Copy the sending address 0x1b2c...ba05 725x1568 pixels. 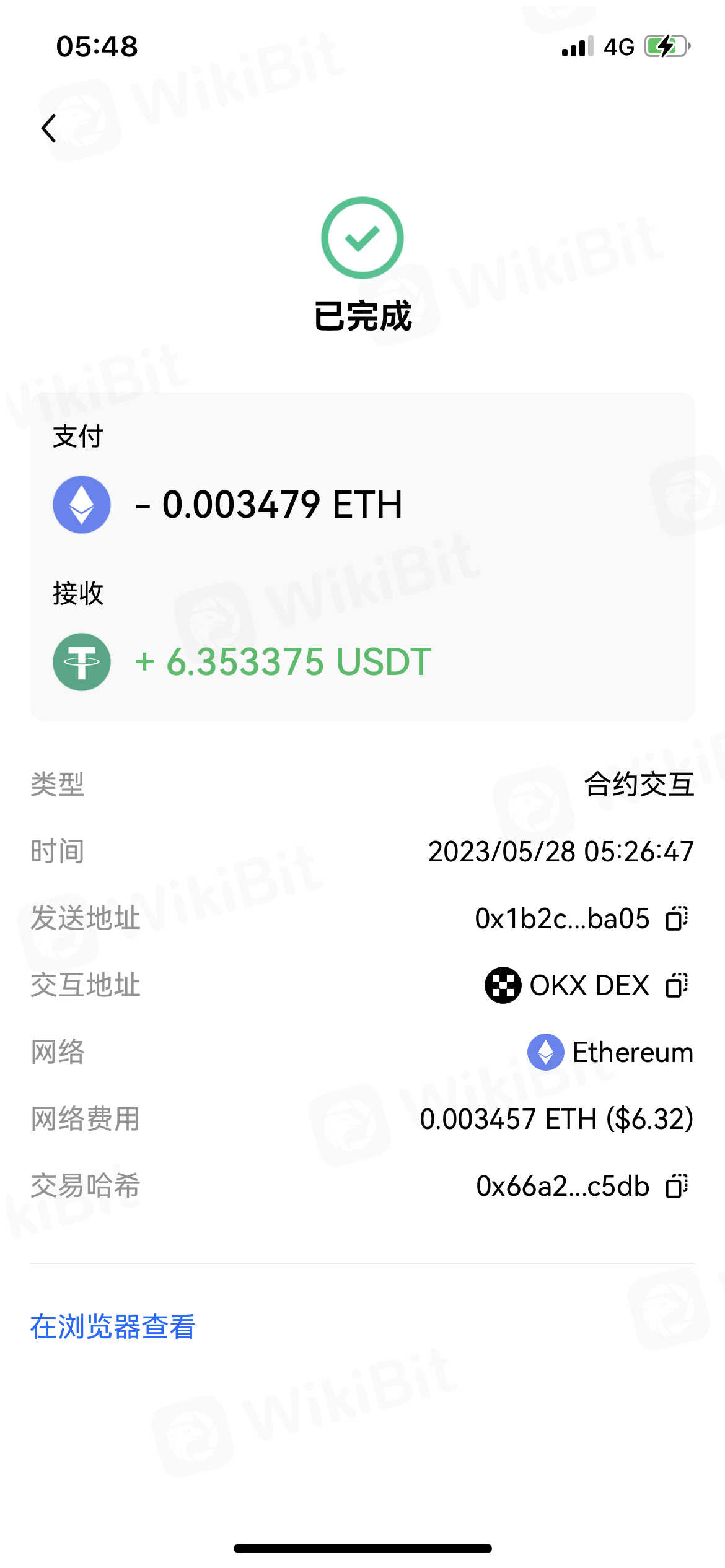676,918
